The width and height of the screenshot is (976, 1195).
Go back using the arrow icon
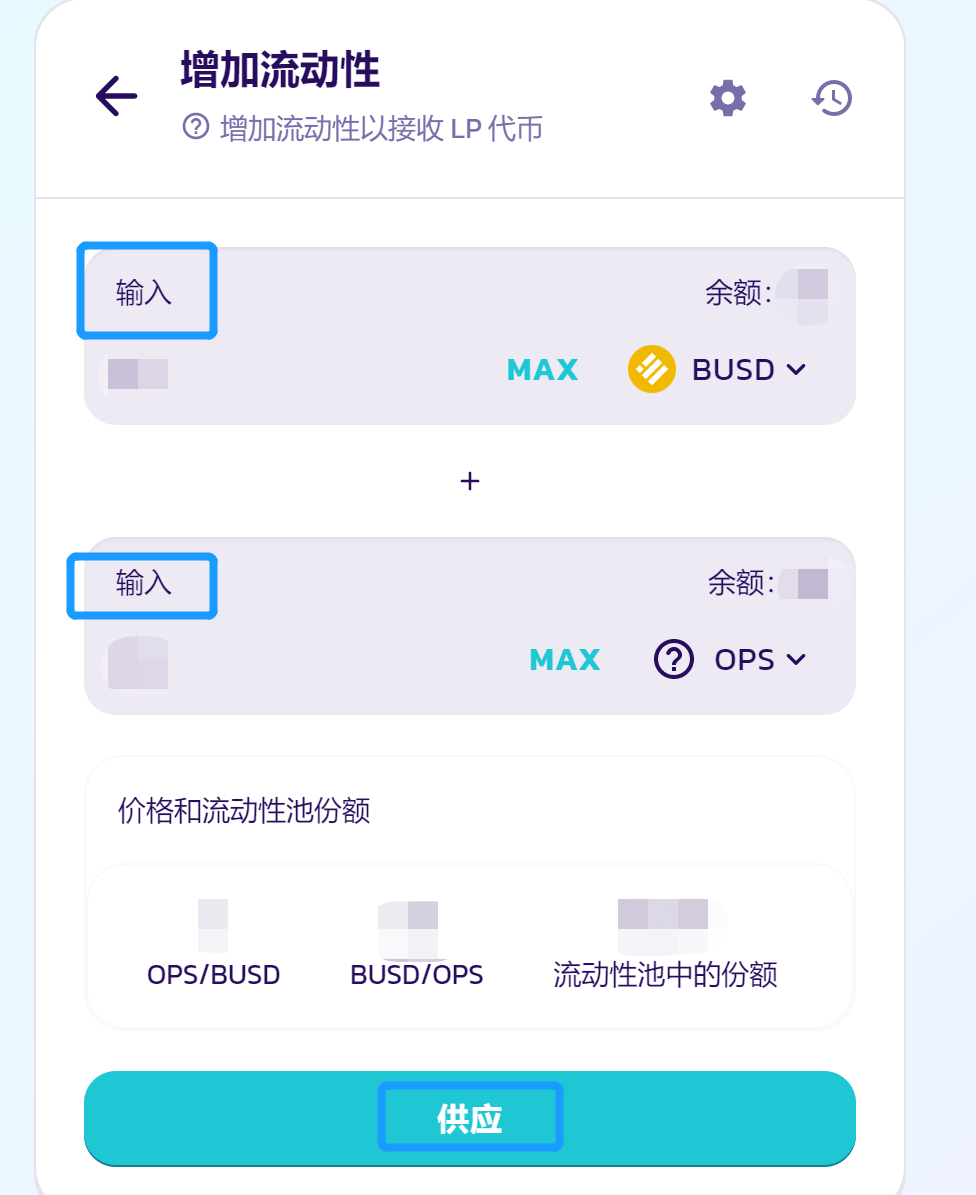(x=116, y=97)
